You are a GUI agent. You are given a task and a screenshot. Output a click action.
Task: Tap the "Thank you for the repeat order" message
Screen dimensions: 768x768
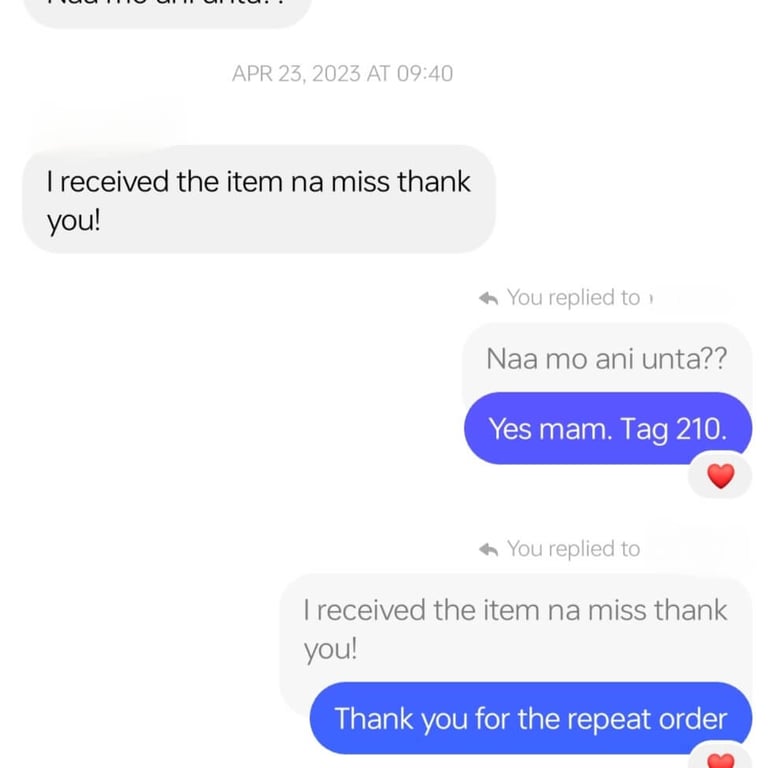(x=530, y=719)
